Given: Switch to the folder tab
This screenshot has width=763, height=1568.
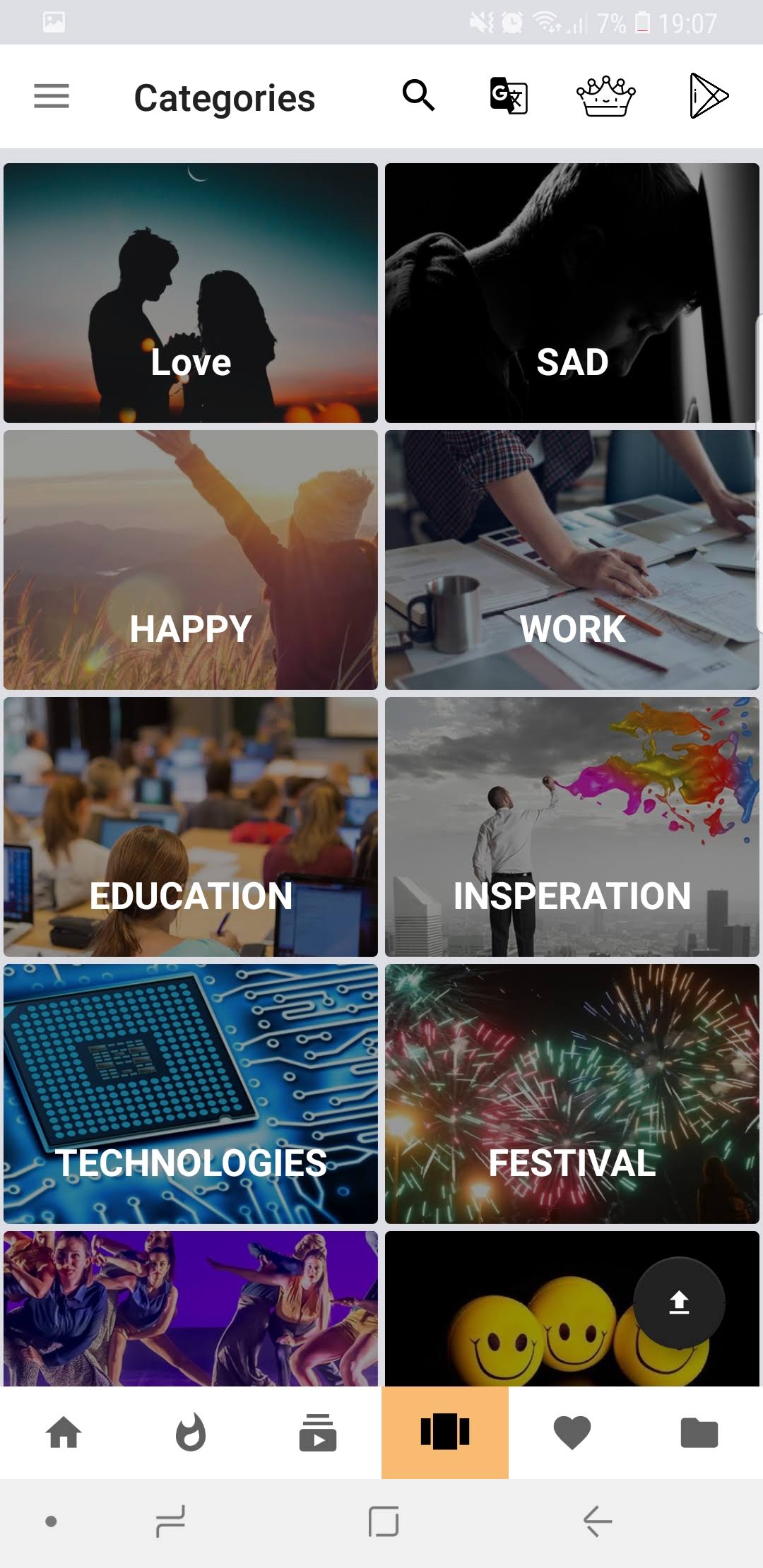Looking at the screenshot, I should pyautogui.click(x=699, y=1433).
